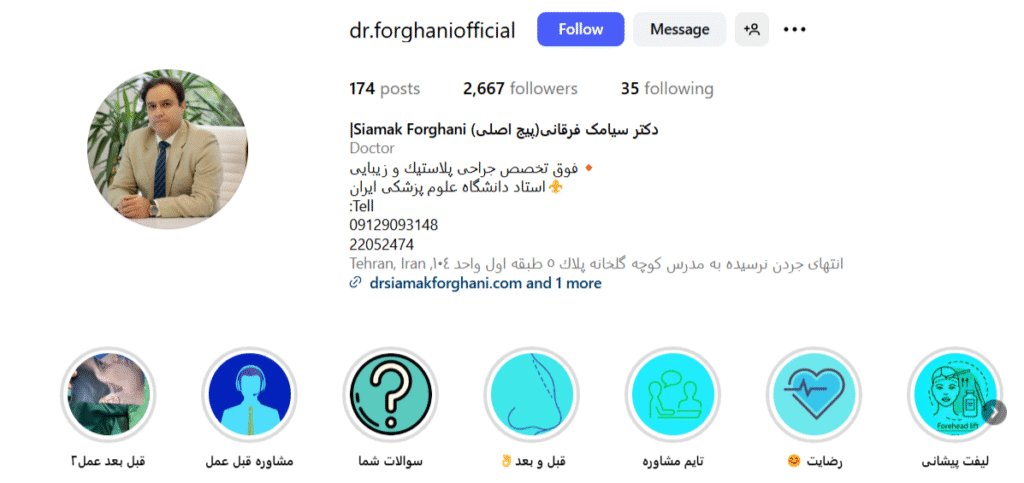Screen dimensions: 1024x483
Task: Follow dr.forghaniofficial
Action: 580,29
